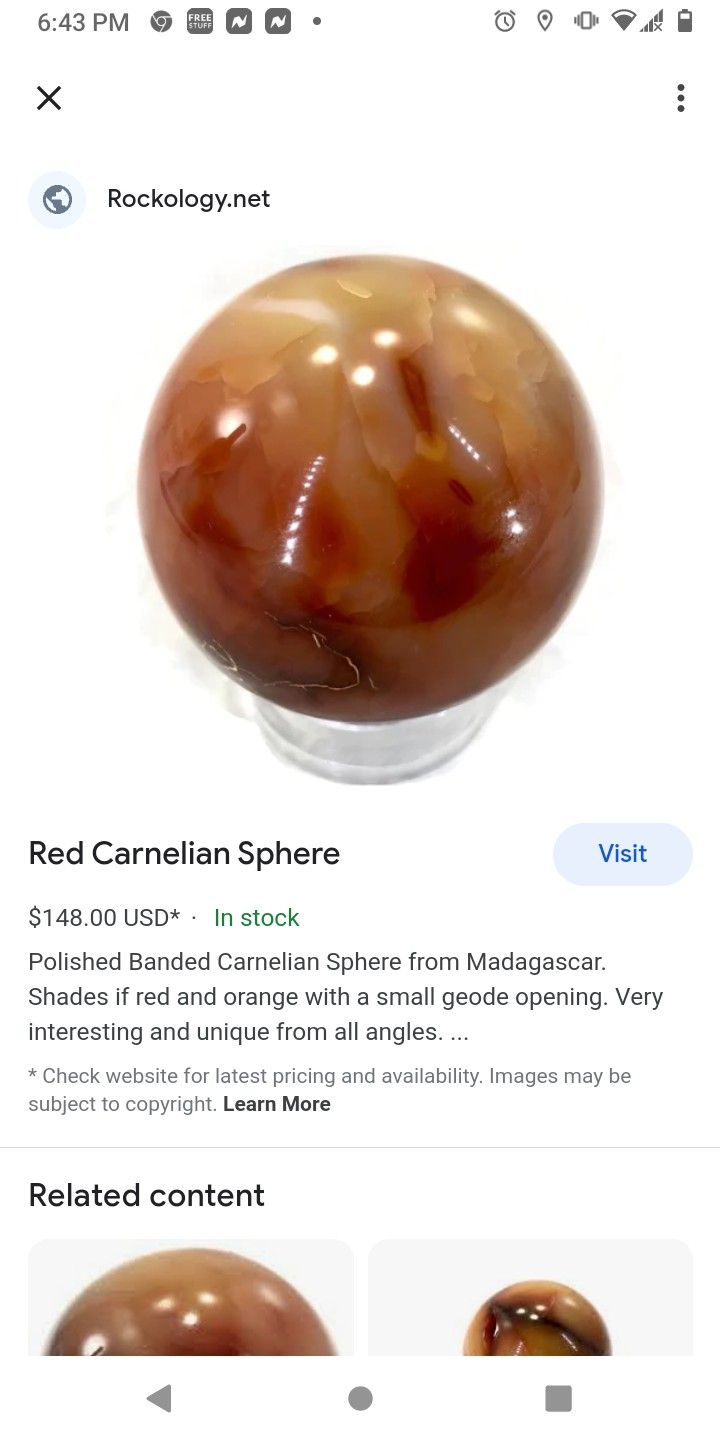Open the Rockology.net source link

188,198
